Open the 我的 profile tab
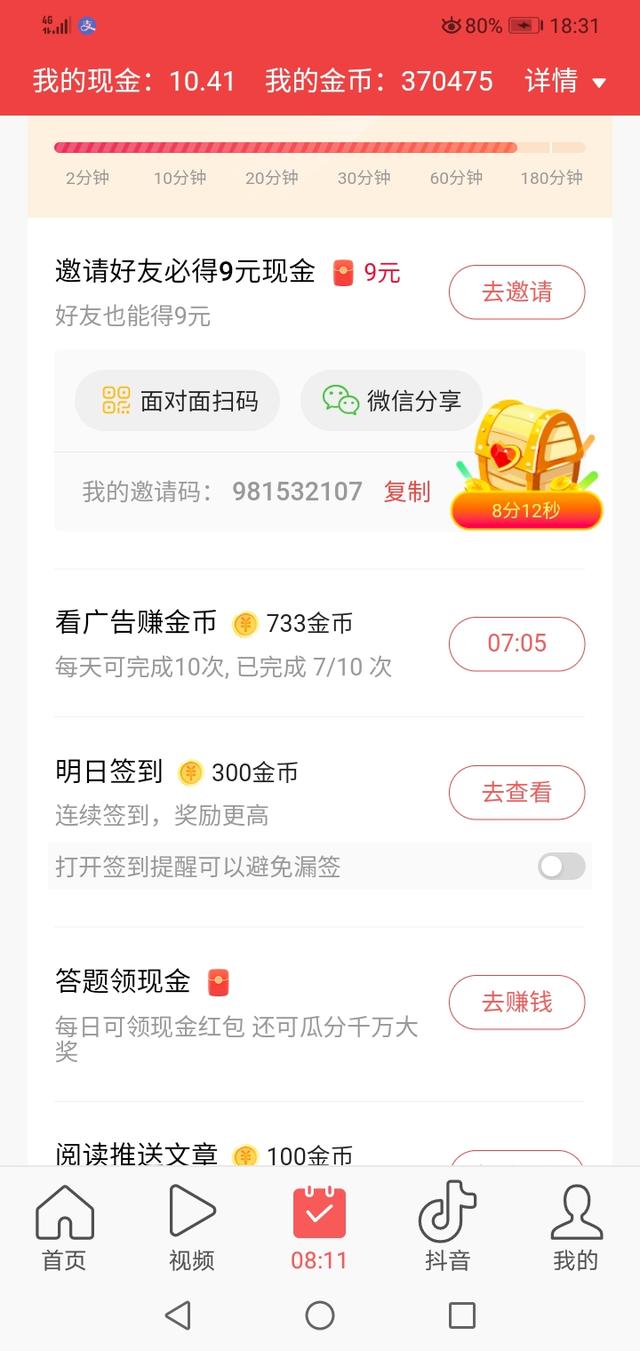640x1351 pixels. tap(575, 1227)
